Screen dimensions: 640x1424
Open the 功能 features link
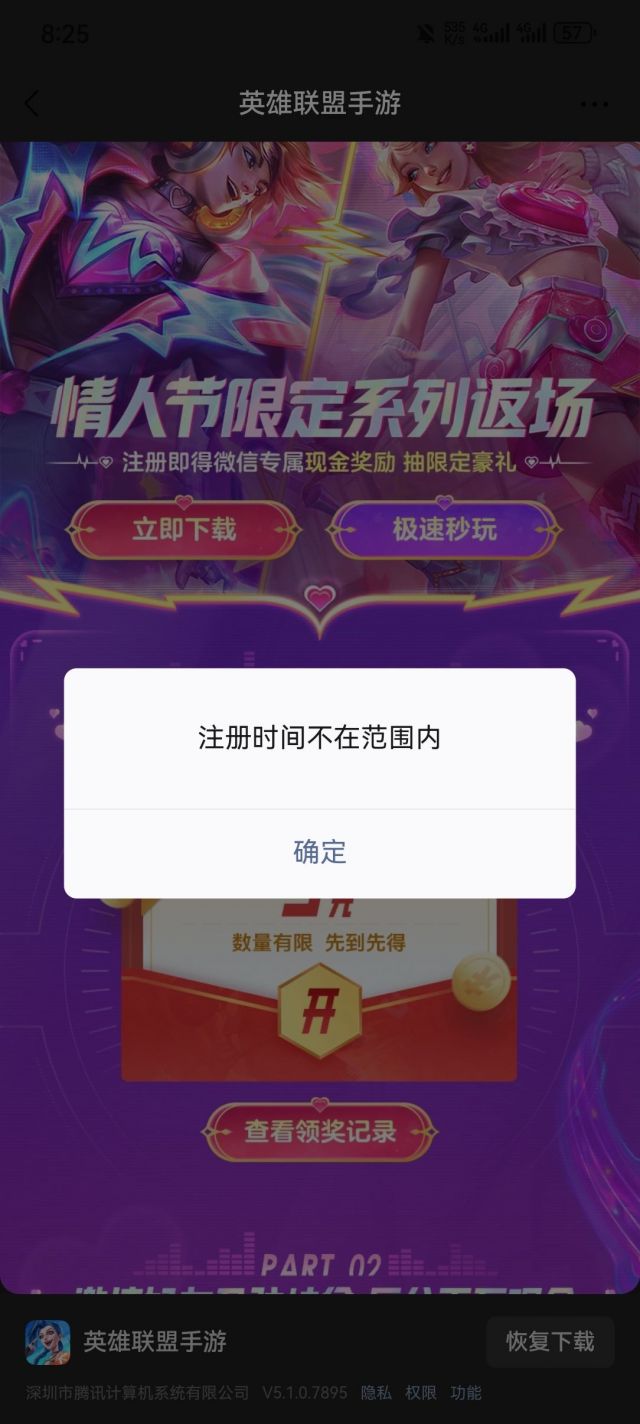point(466,1392)
